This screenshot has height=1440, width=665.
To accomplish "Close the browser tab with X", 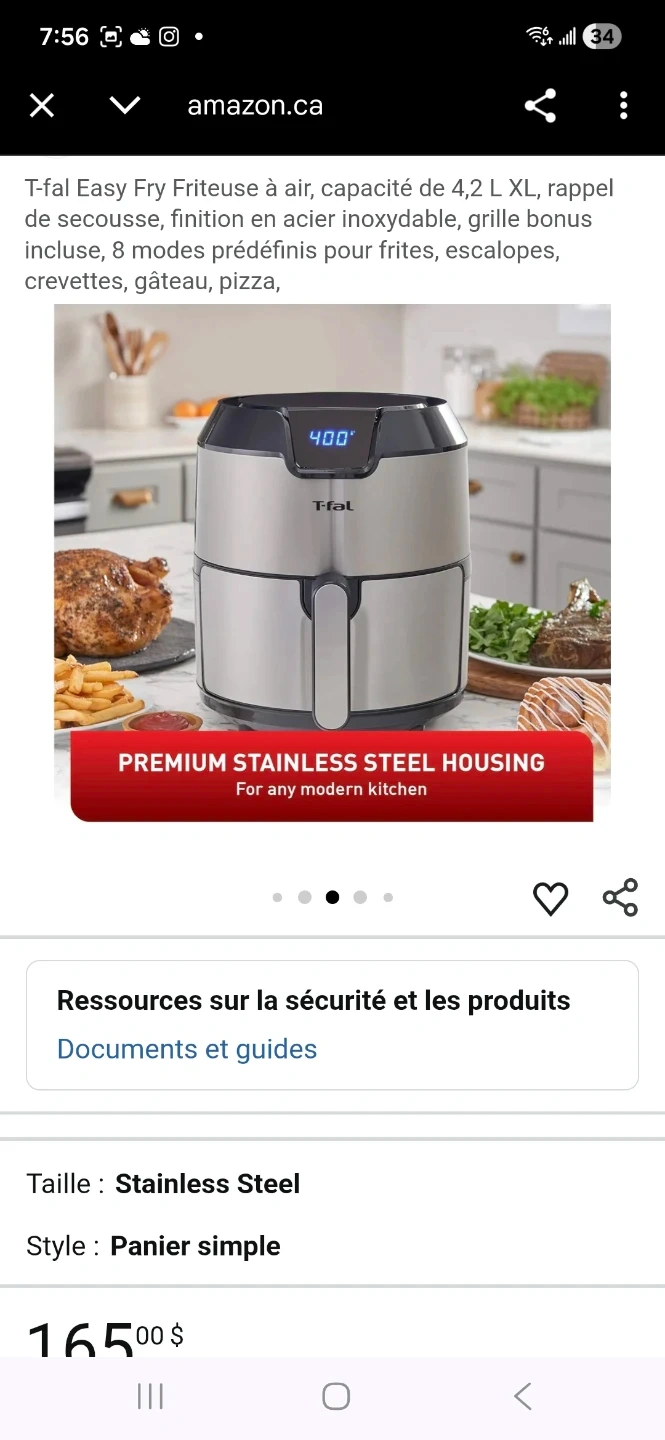I will [41, 105].
